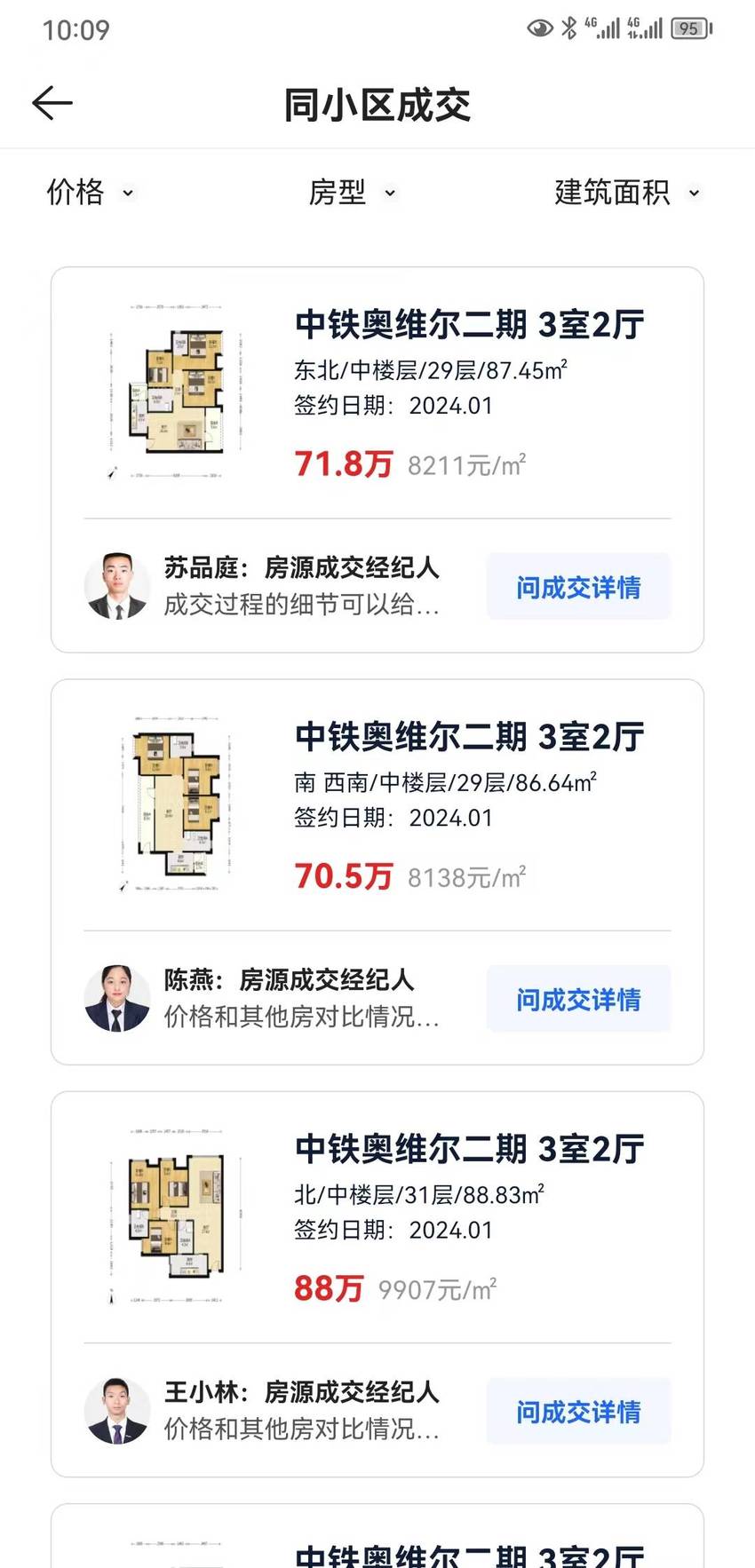View agent 陈燕's profile photo

pos(117,998)
